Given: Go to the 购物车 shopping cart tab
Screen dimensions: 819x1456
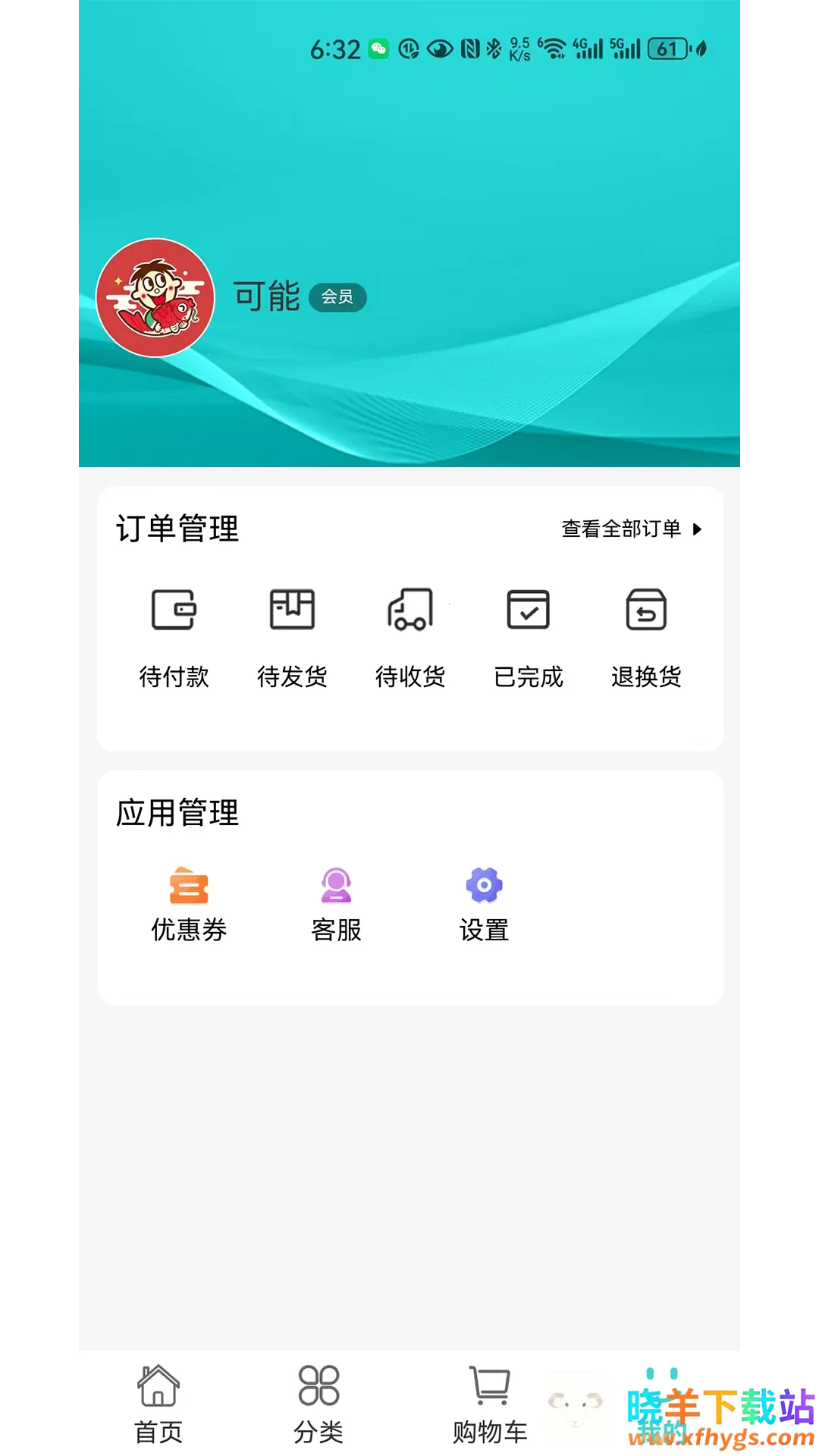Looking at the screenshot, I should pyautogui.click(x=490, y=1403).
